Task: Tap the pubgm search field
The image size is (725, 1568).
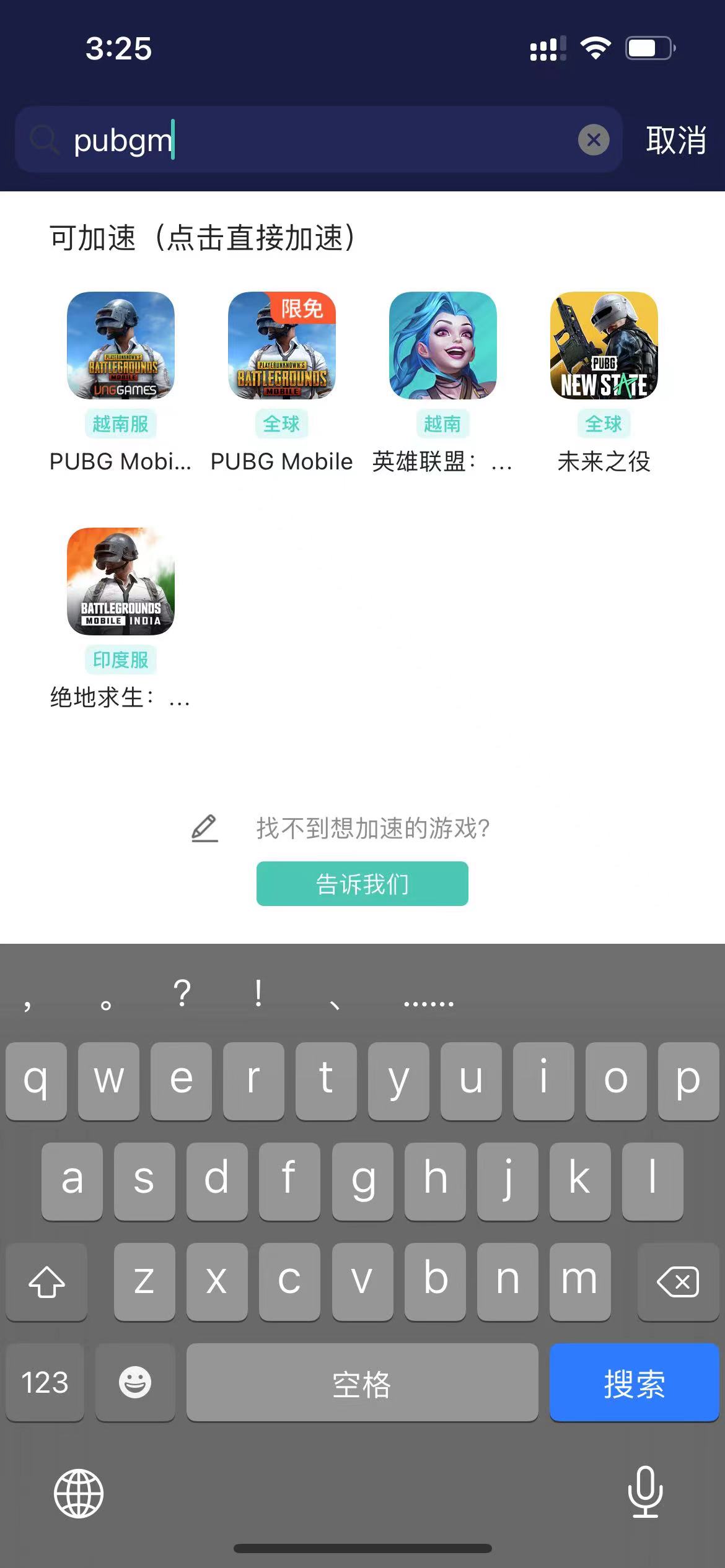Action: (x=319, y=139)
